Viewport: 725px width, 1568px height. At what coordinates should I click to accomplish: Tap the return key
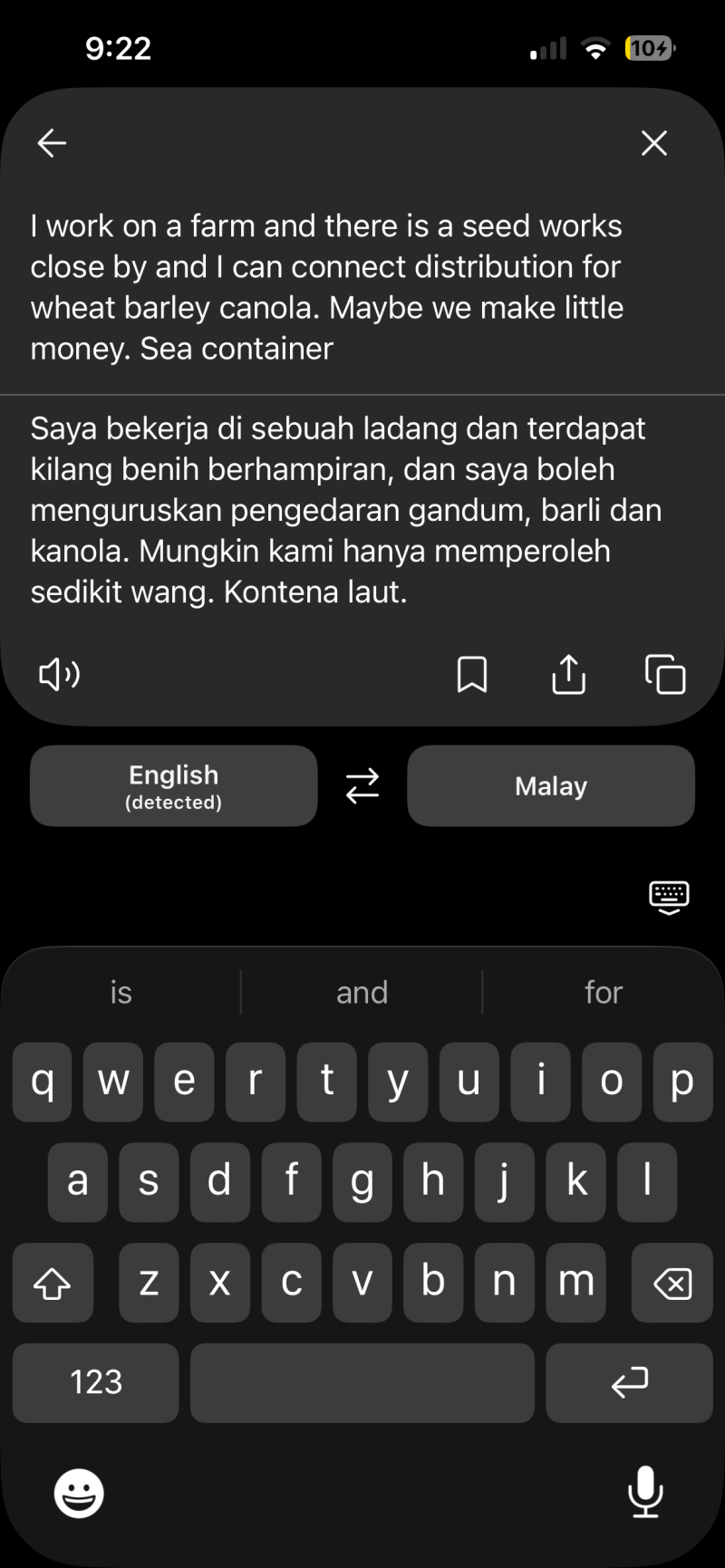point(629,1381)
